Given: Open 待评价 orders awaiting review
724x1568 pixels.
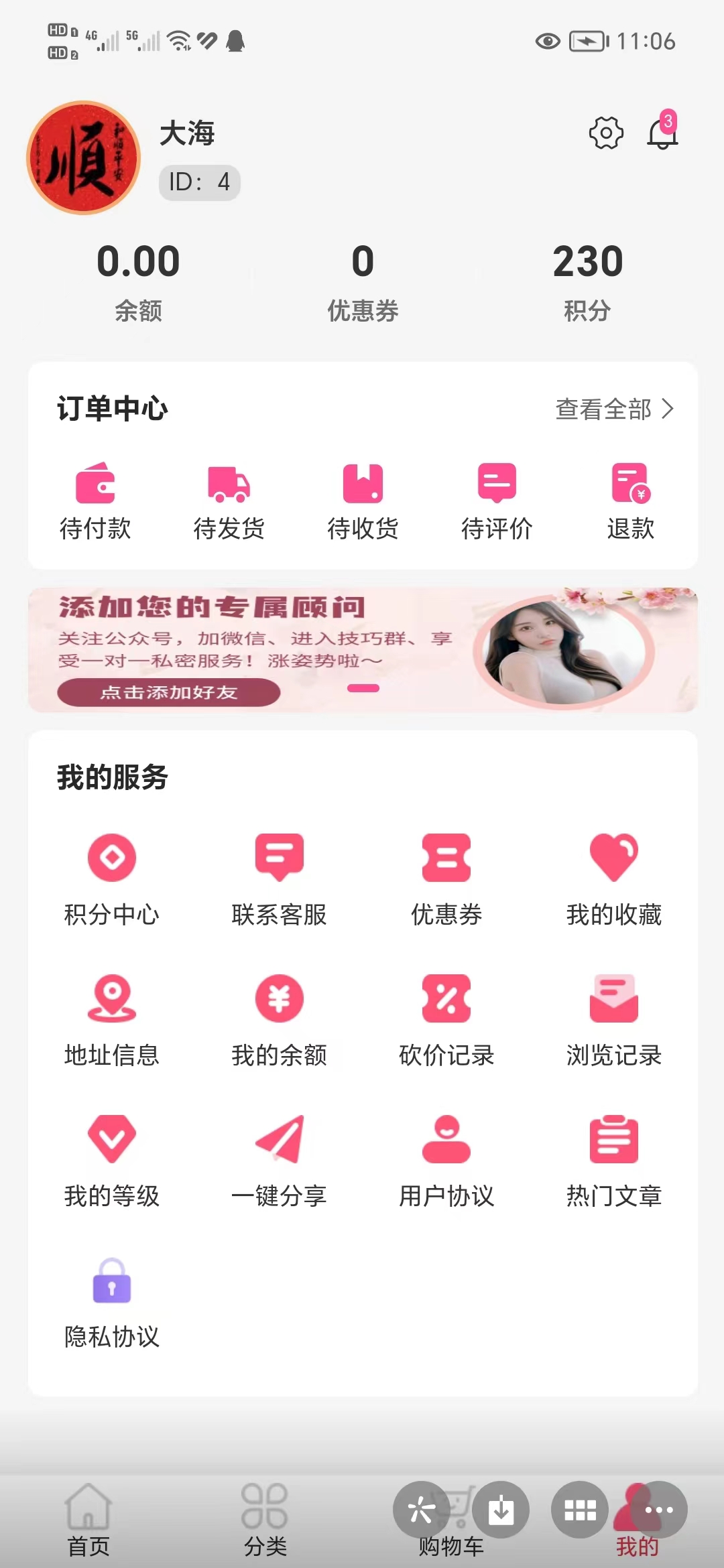Looking at the screenshot, I should pos(497,500).
